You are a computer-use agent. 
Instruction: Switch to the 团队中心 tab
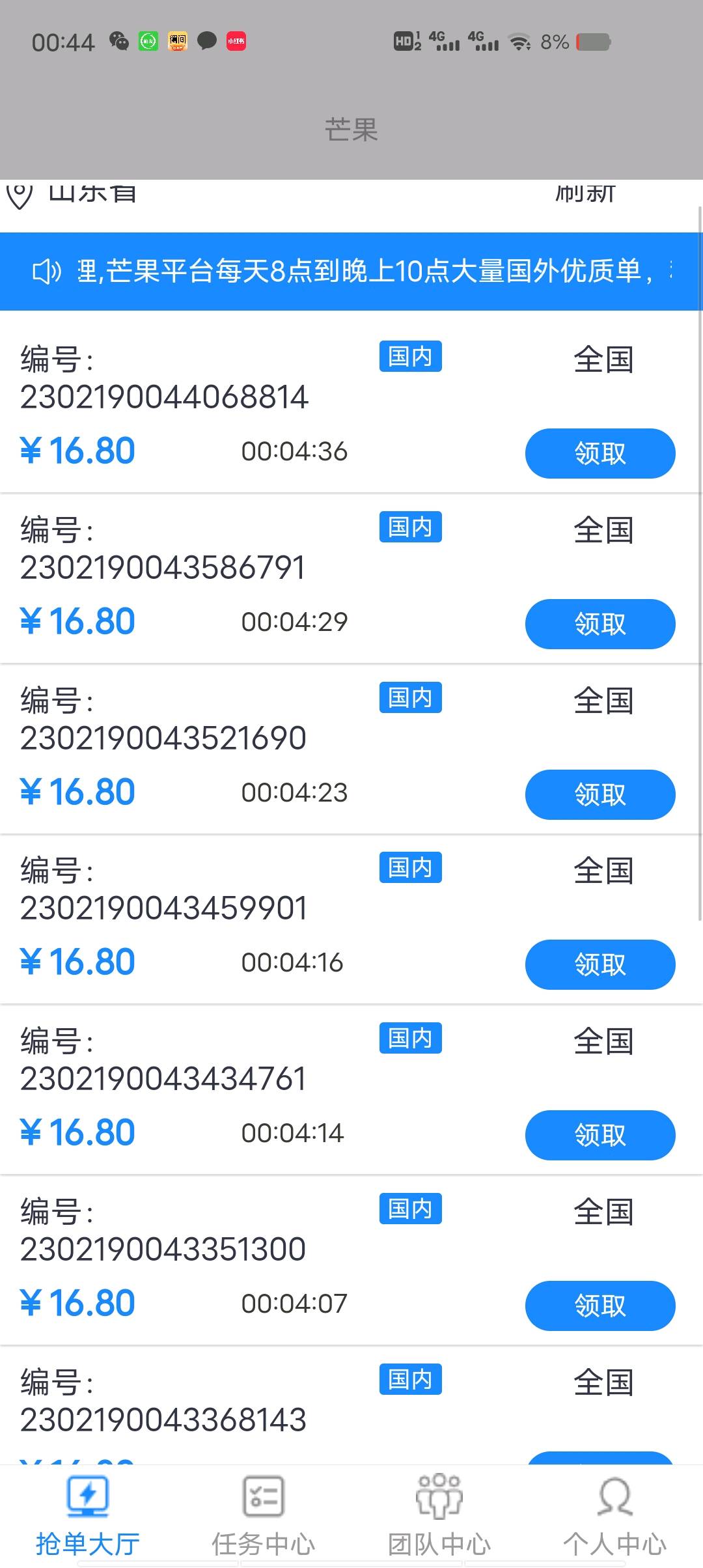[x=439, y=1516]
